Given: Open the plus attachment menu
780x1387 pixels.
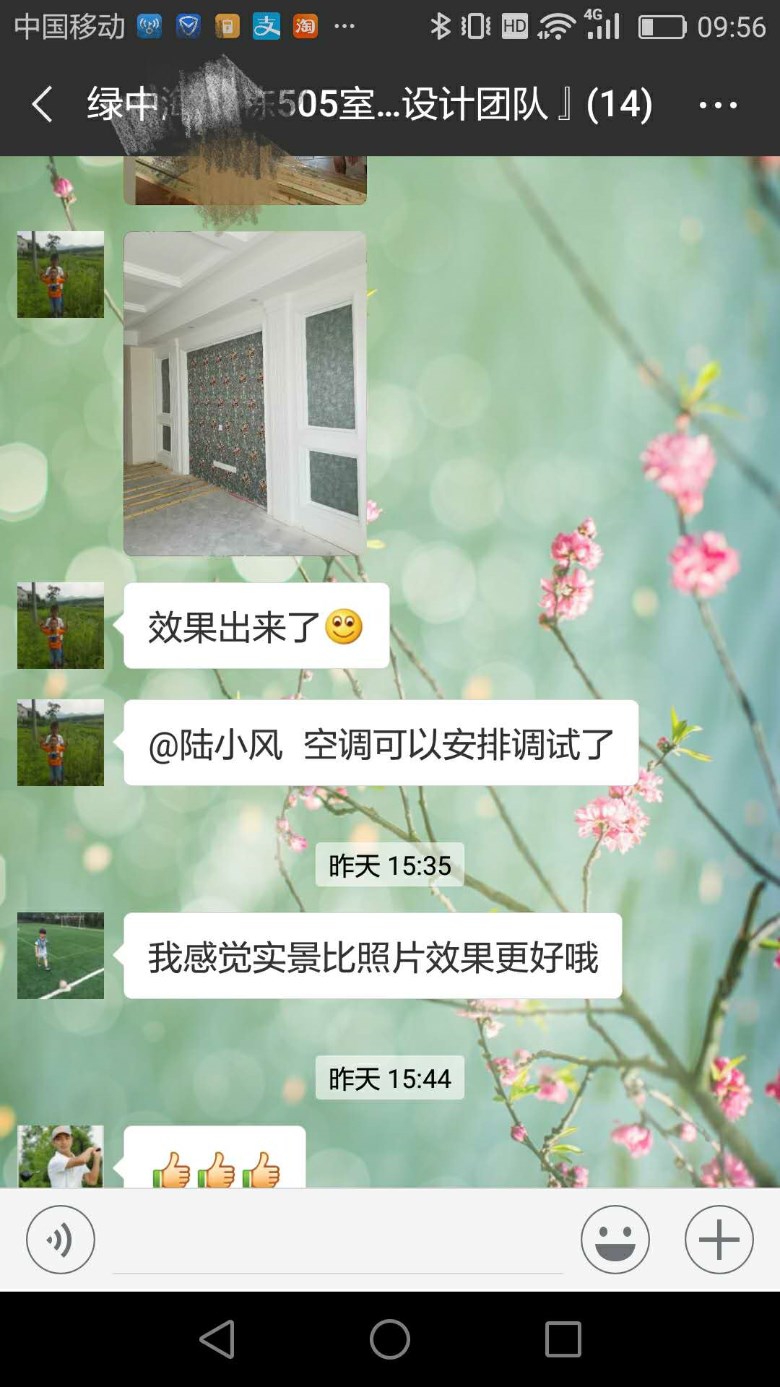Looking at the screenshot, I should point(718,1240).
